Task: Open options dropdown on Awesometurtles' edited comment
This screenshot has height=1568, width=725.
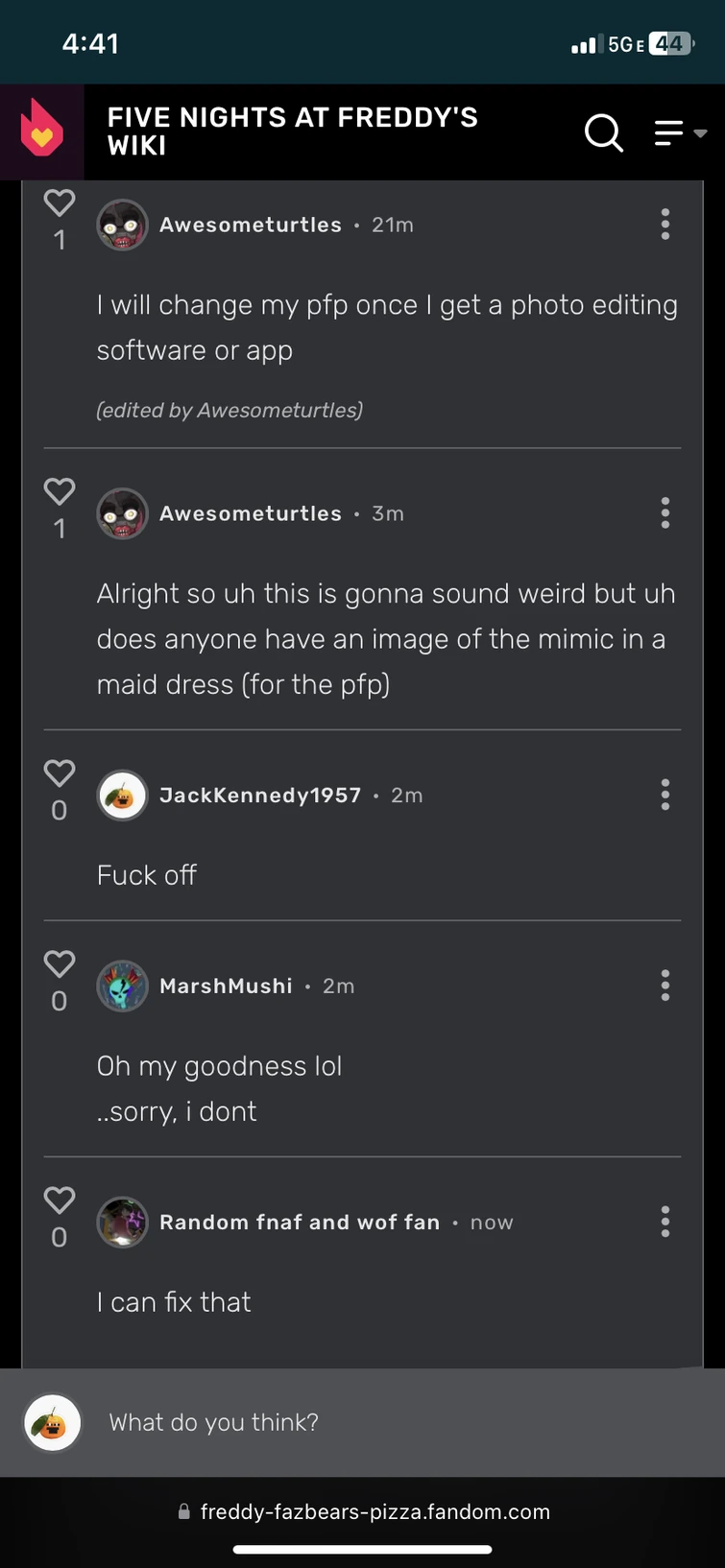Action: point(665,225)
